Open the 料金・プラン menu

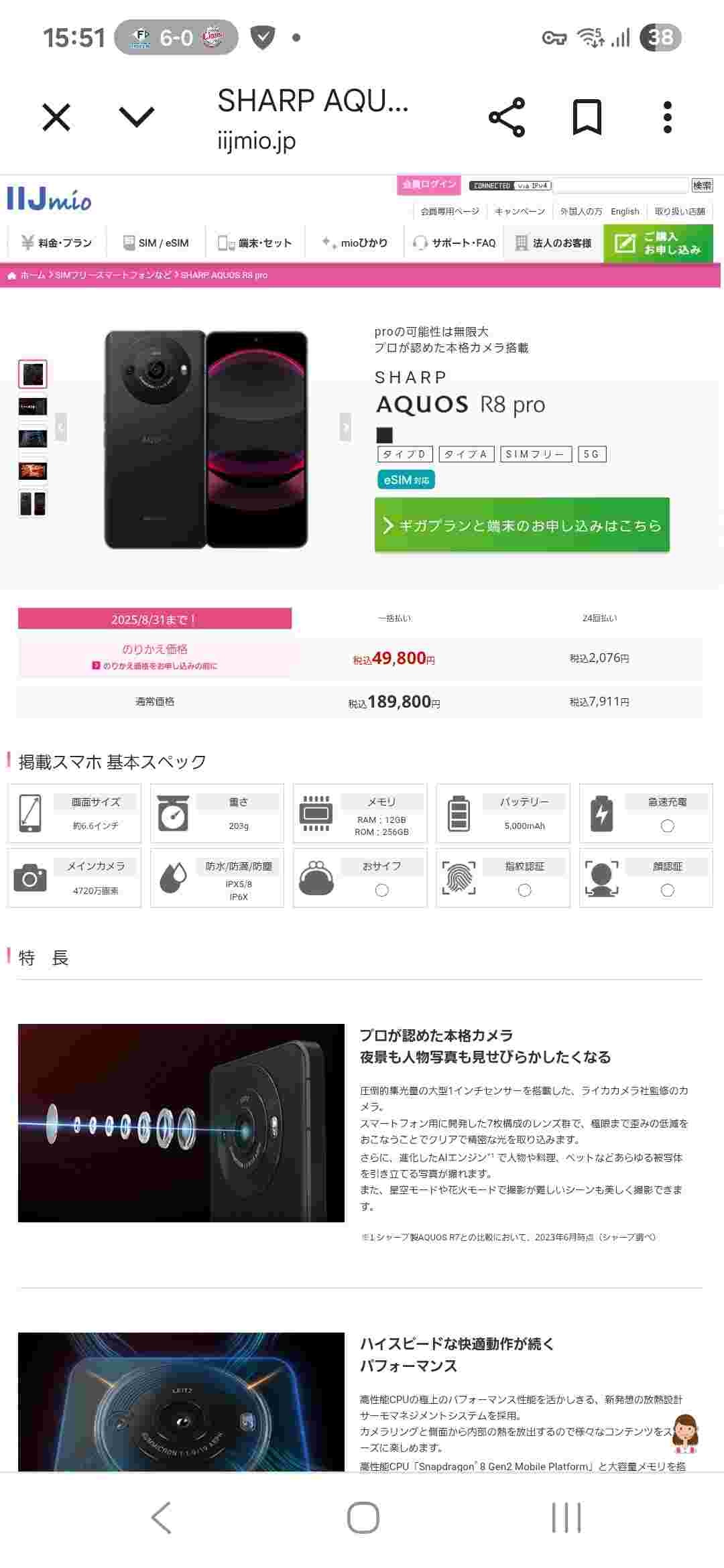(57, 243)
